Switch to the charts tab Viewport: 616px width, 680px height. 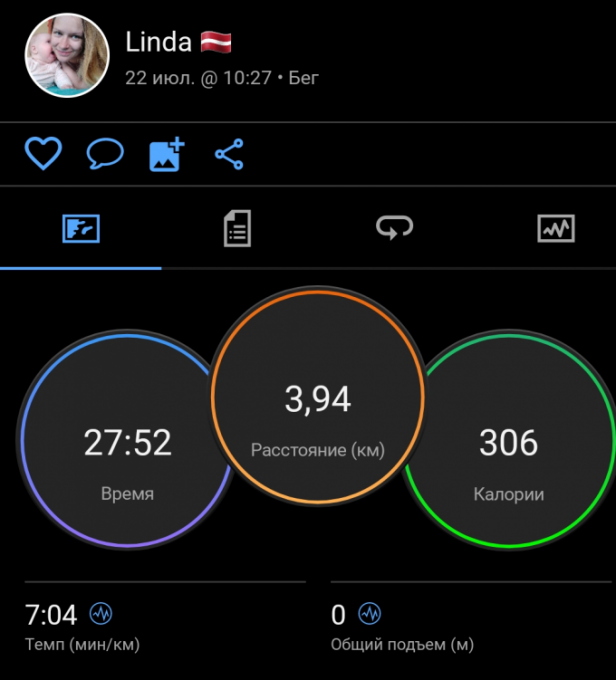pos(556,229)
